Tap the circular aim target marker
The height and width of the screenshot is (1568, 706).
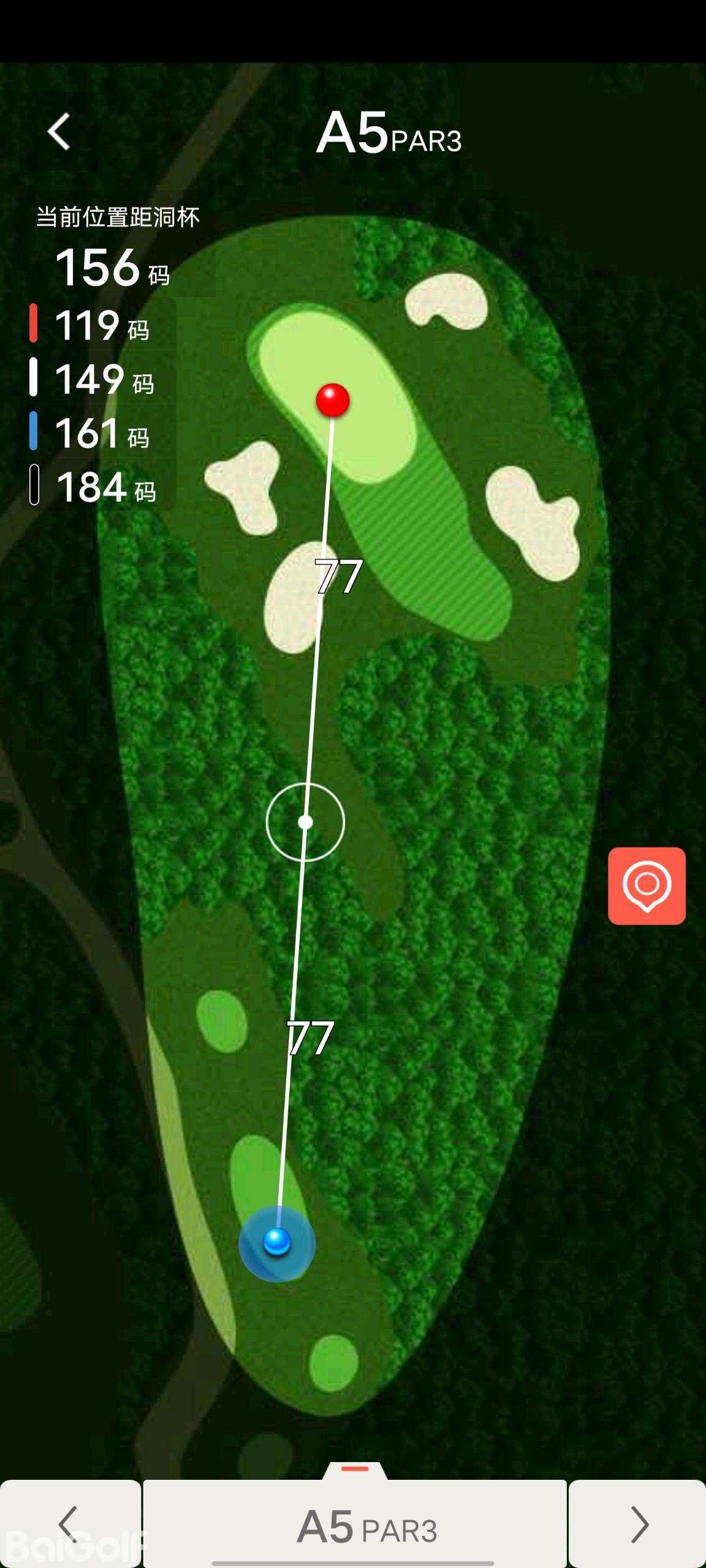pos(305,822)
